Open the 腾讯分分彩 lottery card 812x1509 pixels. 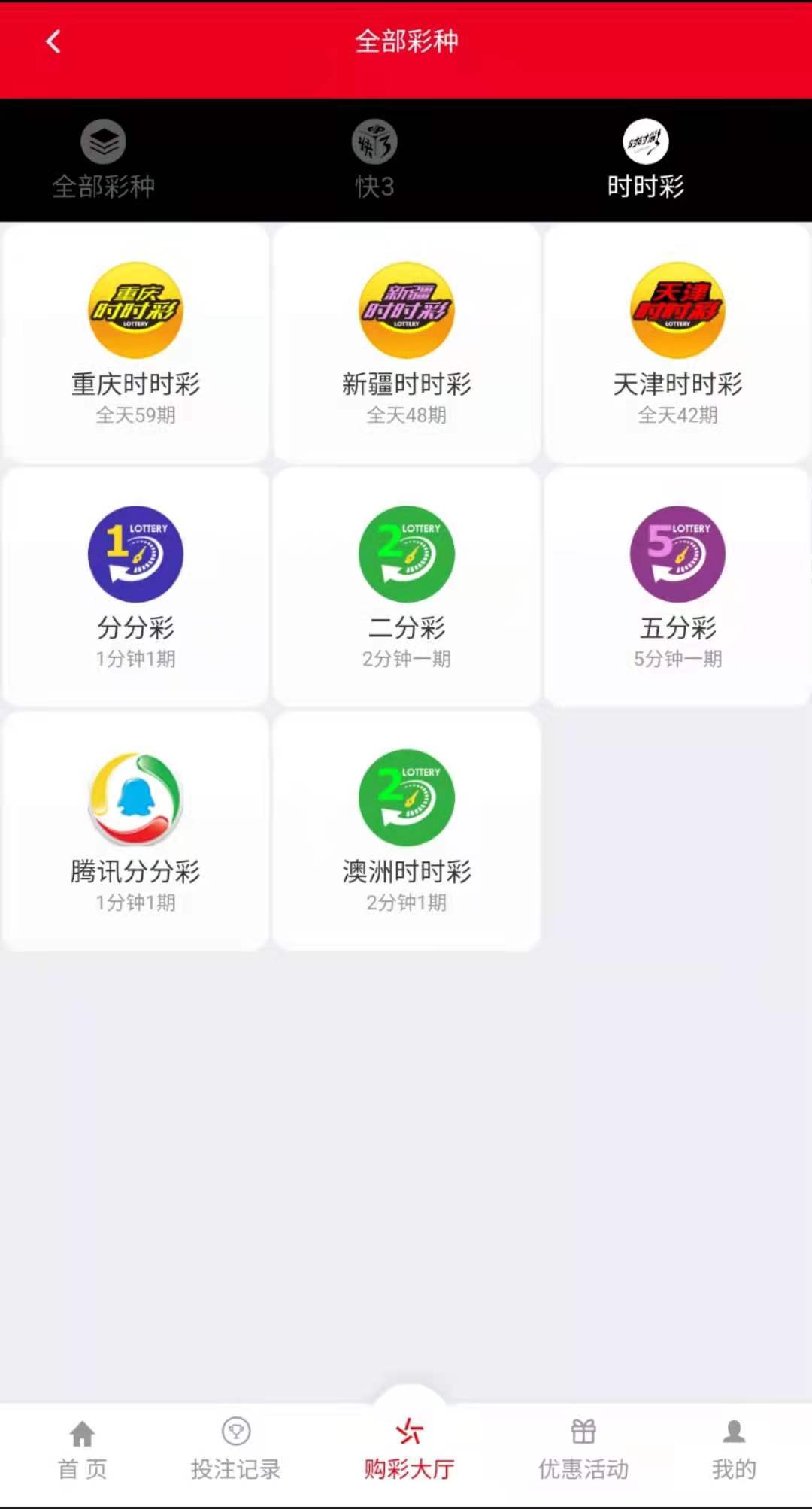135,830
